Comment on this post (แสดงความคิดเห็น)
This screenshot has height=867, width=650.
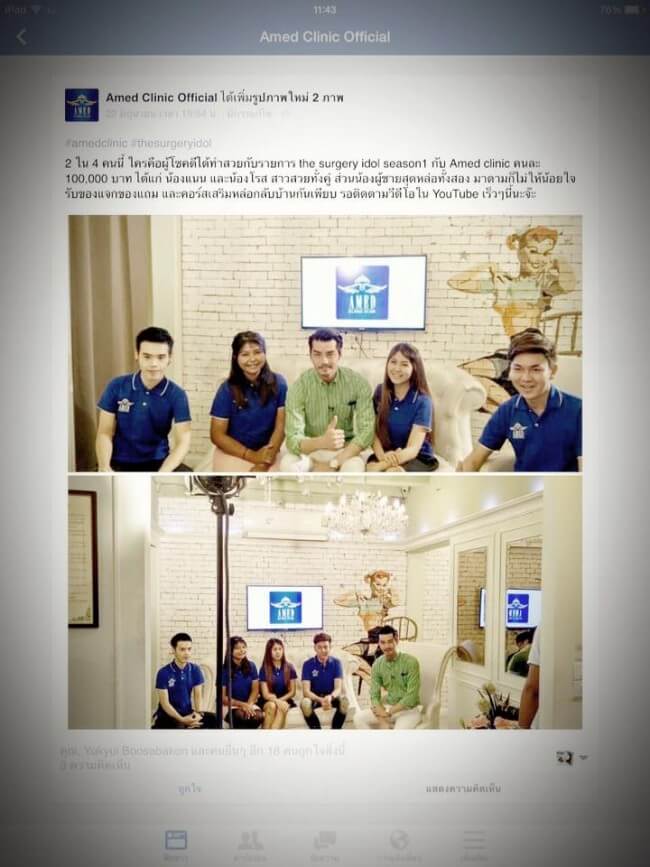coord(463,788)
